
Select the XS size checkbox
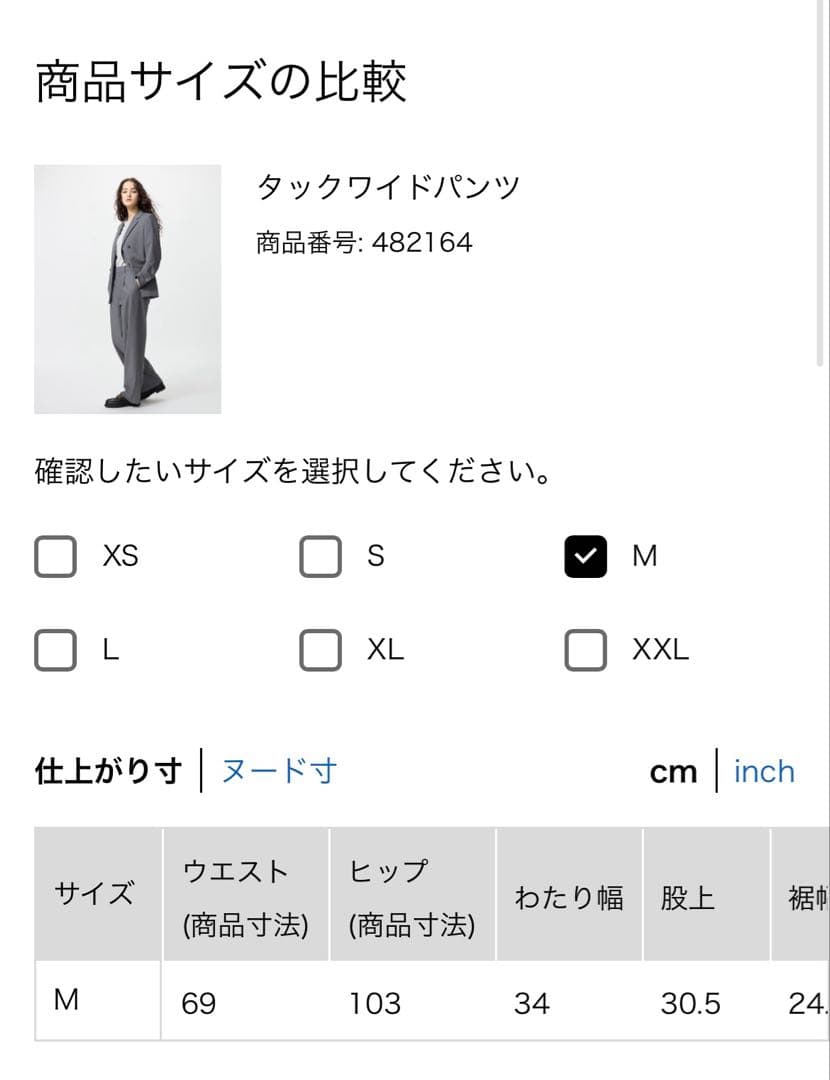point(55,556)
